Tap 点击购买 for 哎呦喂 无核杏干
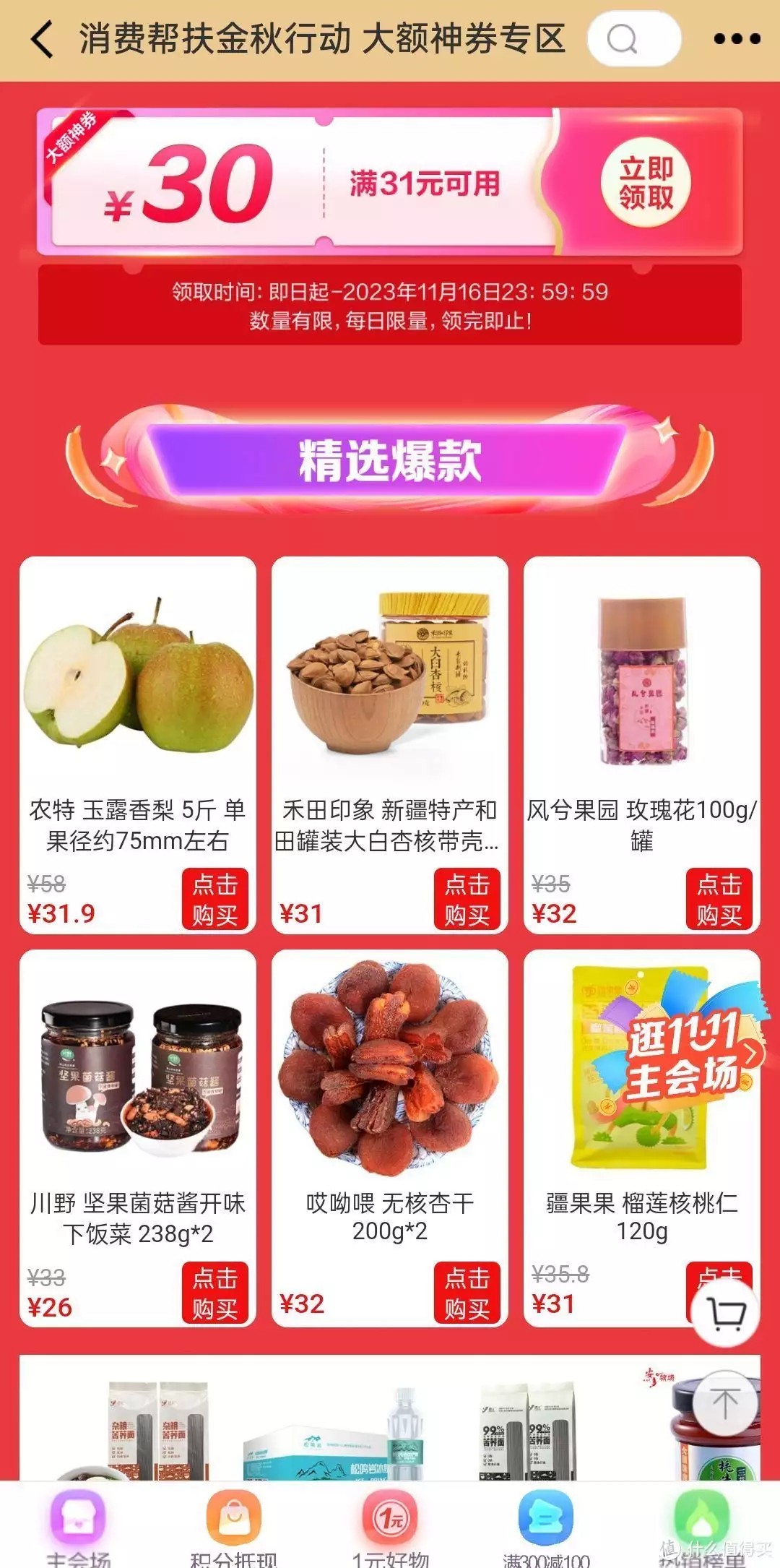780x1568 pixels. click(467, 1293)
